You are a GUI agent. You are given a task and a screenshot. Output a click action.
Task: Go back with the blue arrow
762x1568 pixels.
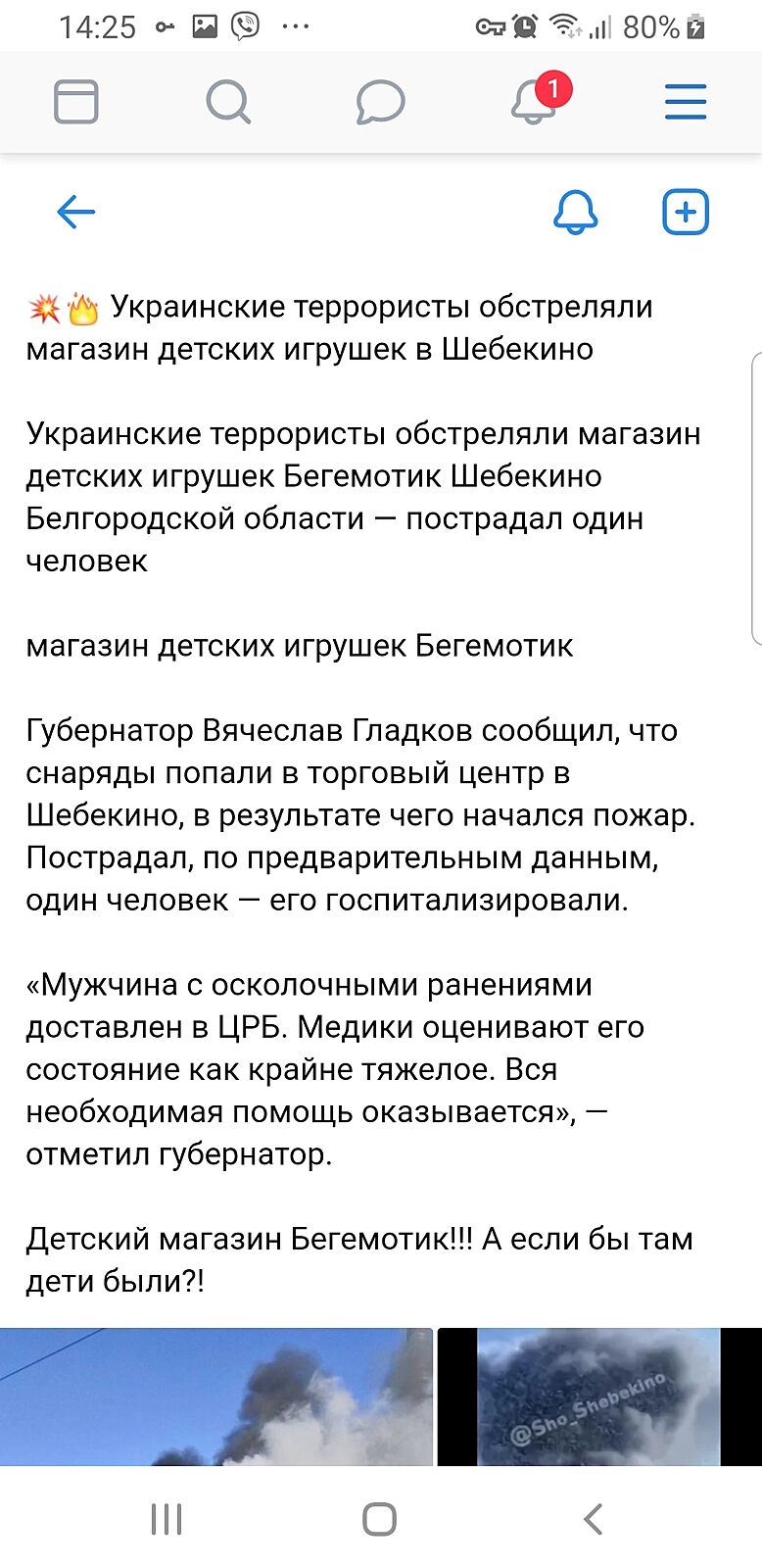coord(75,212)
